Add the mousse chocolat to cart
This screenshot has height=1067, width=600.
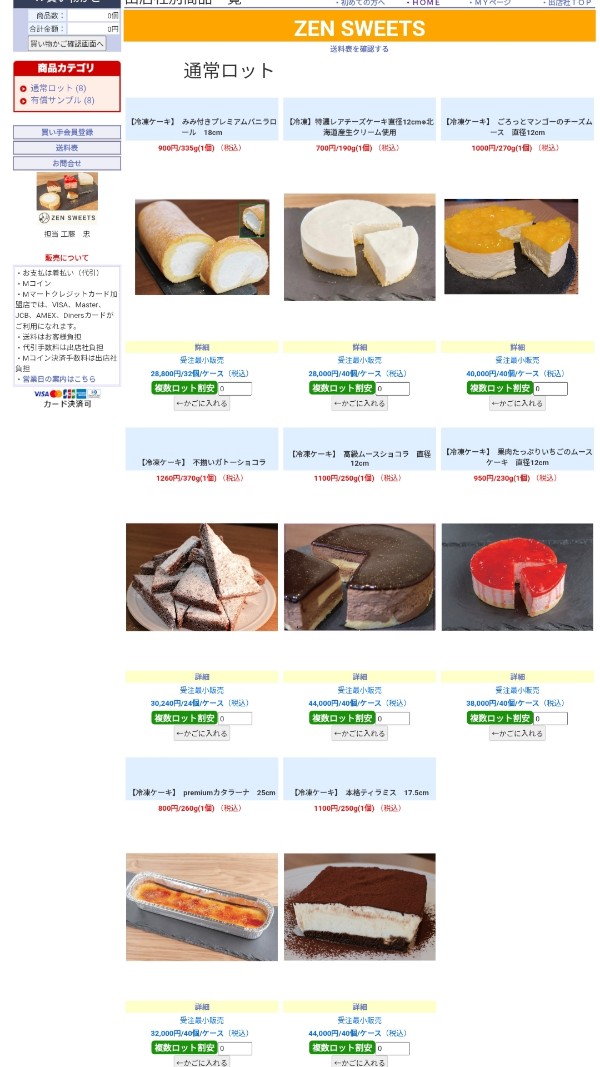[x=359, y=734]
